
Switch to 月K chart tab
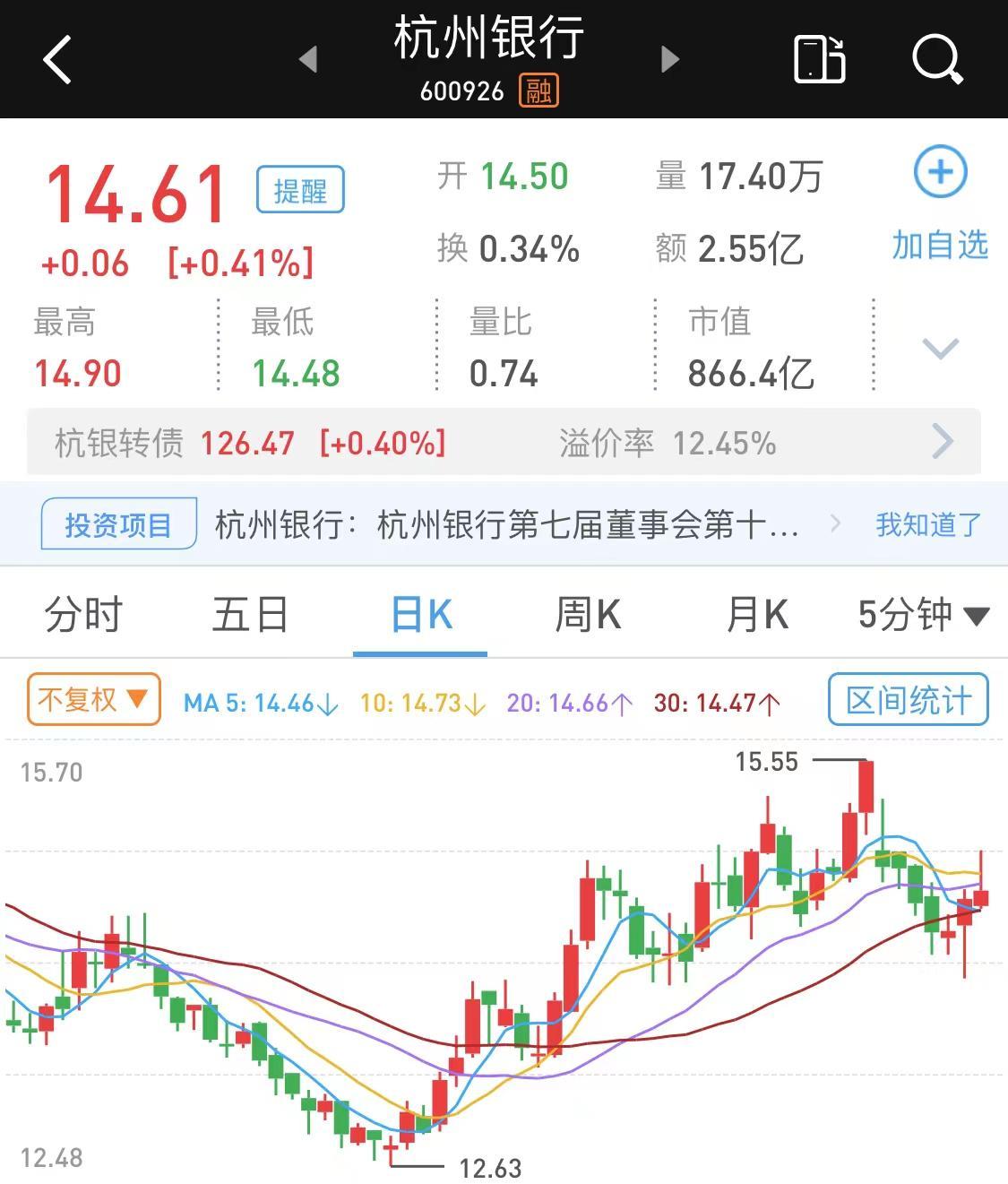click(x=757, y=616)
